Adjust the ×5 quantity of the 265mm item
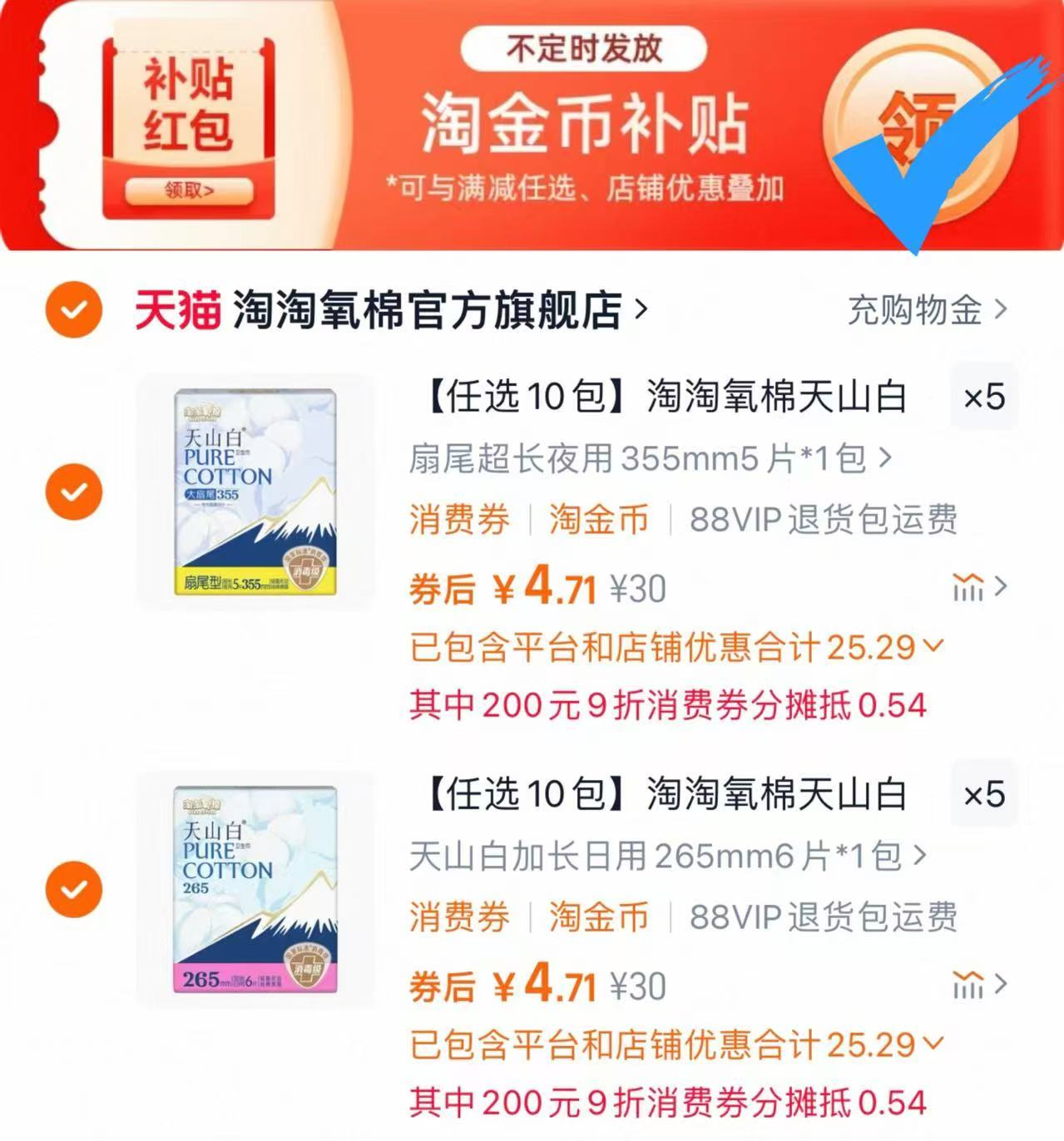 click(x=983, y=794)
